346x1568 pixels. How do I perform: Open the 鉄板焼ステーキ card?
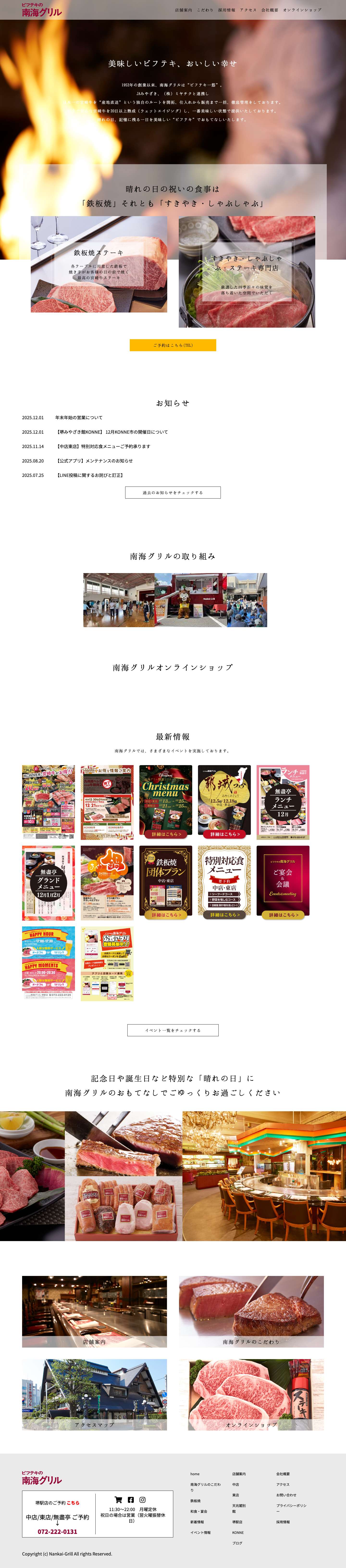(x=99, y=264)
